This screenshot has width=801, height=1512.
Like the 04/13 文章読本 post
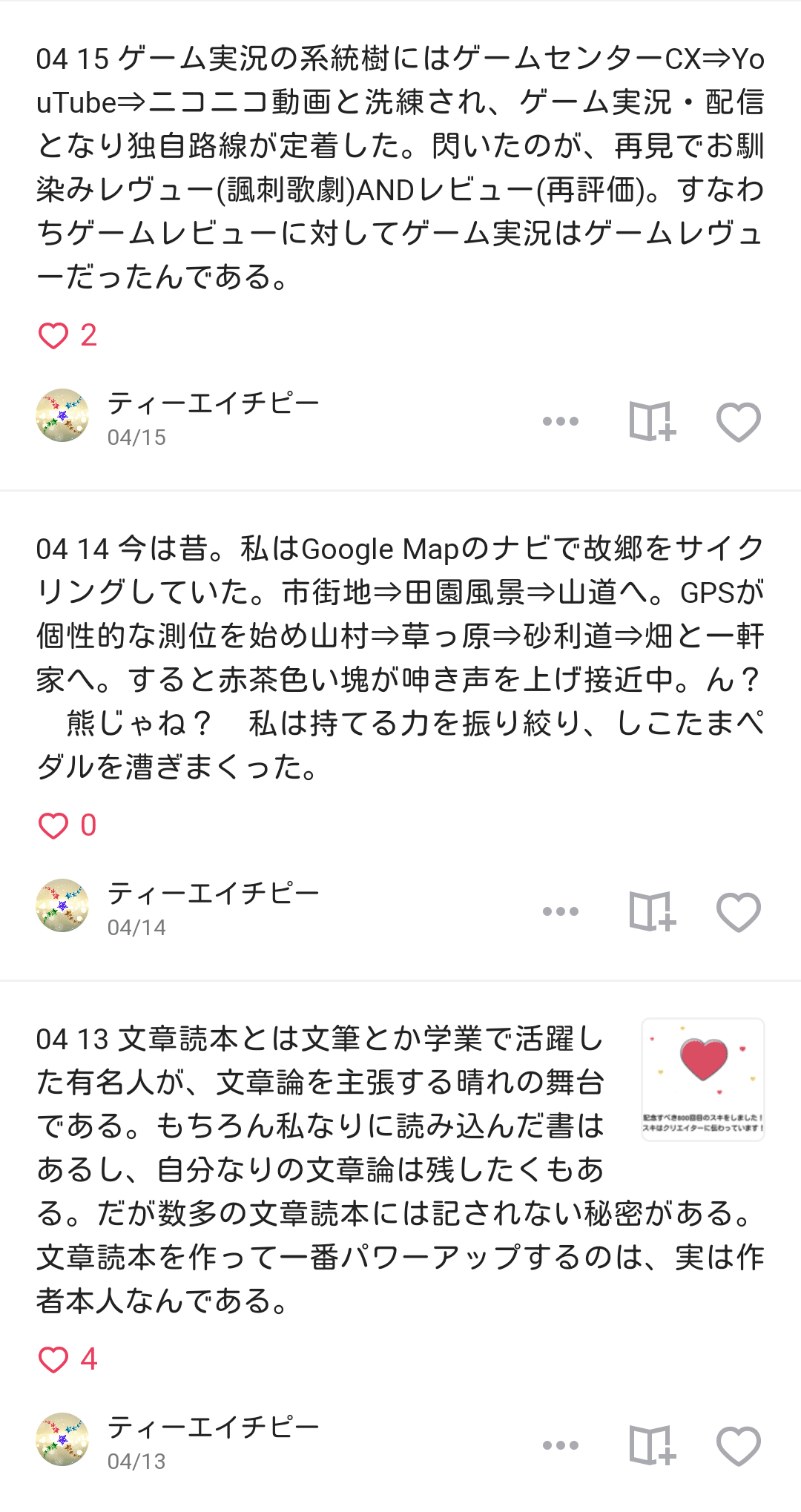(x=739, y=1445)
